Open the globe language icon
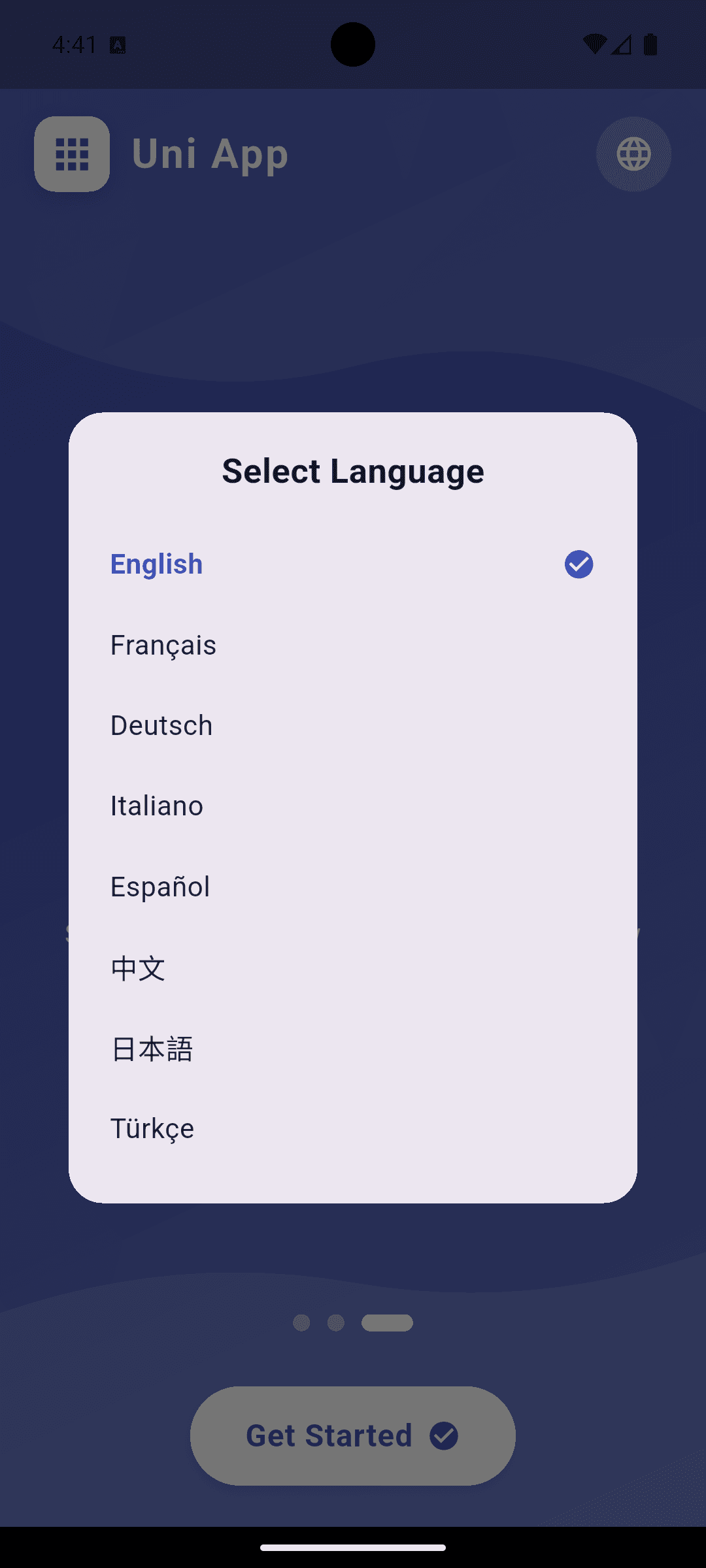The image size is (706, 1568). 633,154
